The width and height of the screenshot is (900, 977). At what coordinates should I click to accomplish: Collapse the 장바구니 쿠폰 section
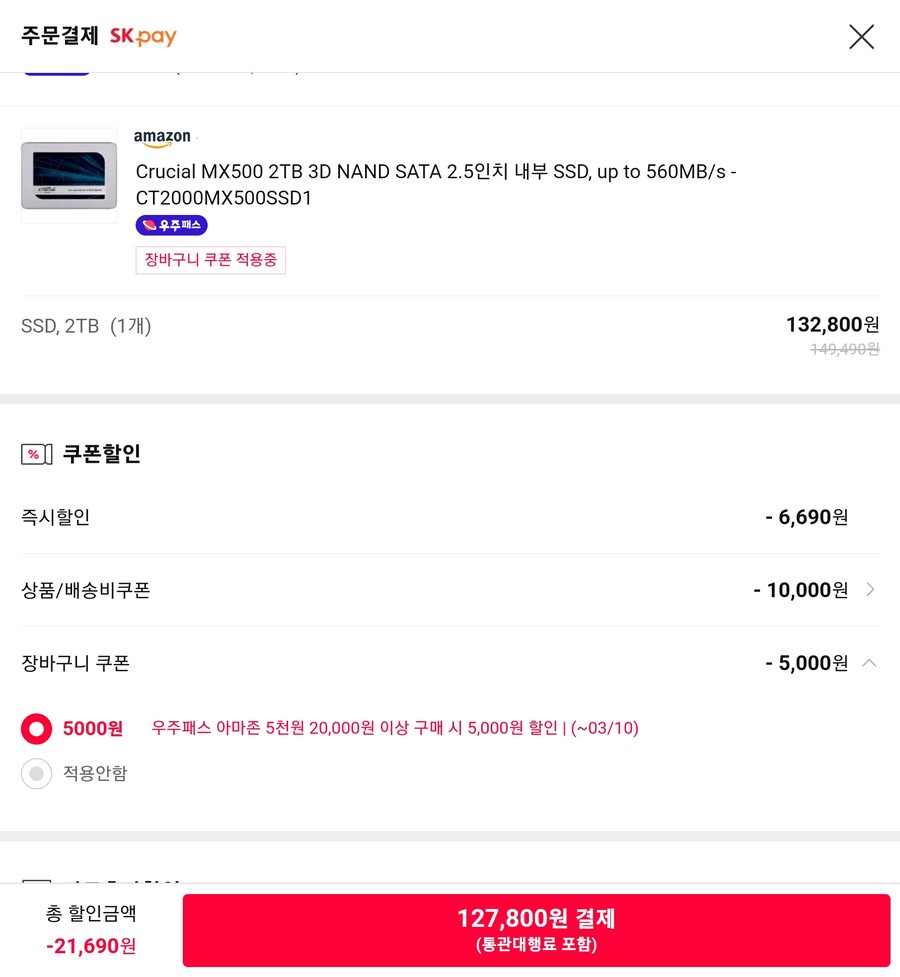click(870, 662)
